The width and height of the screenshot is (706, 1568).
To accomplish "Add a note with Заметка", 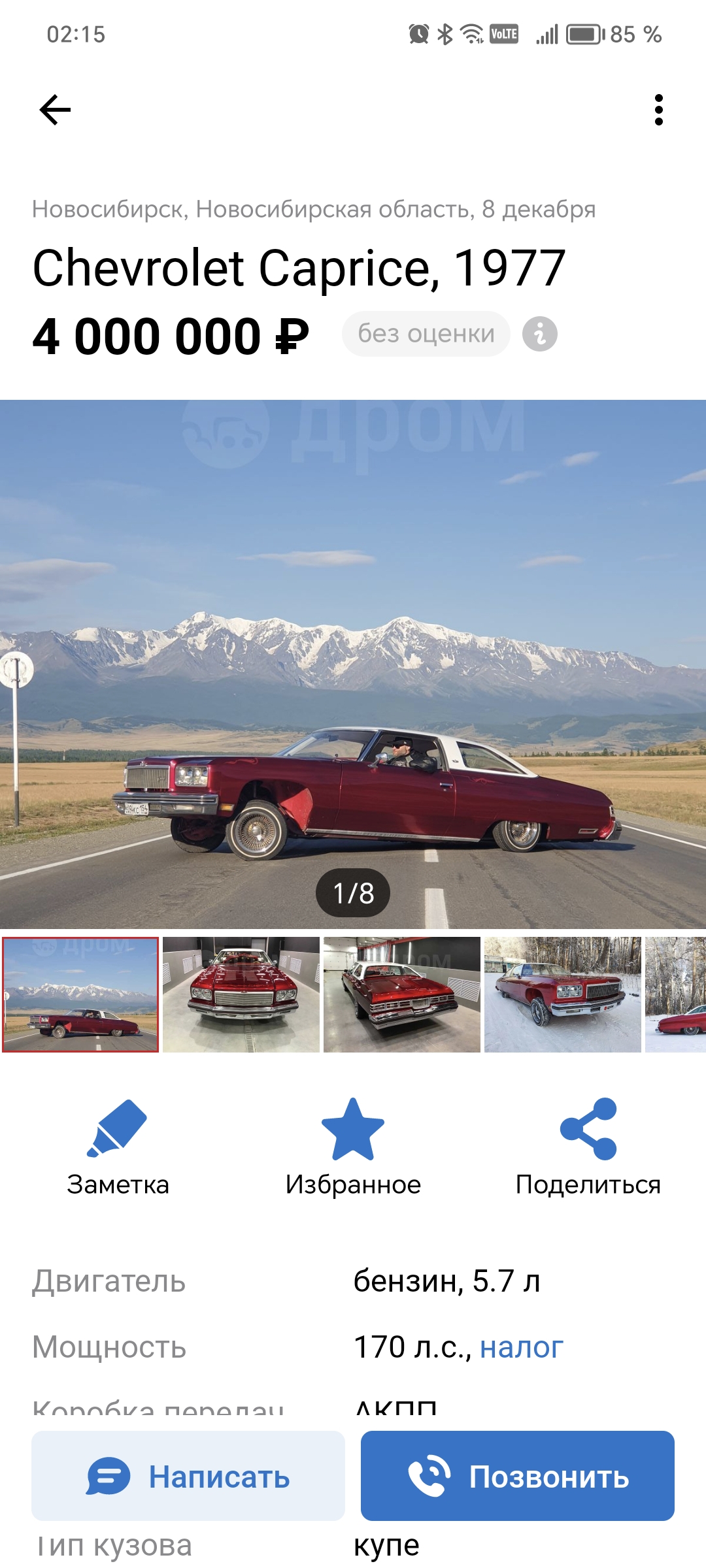I will pos(118,1148).
